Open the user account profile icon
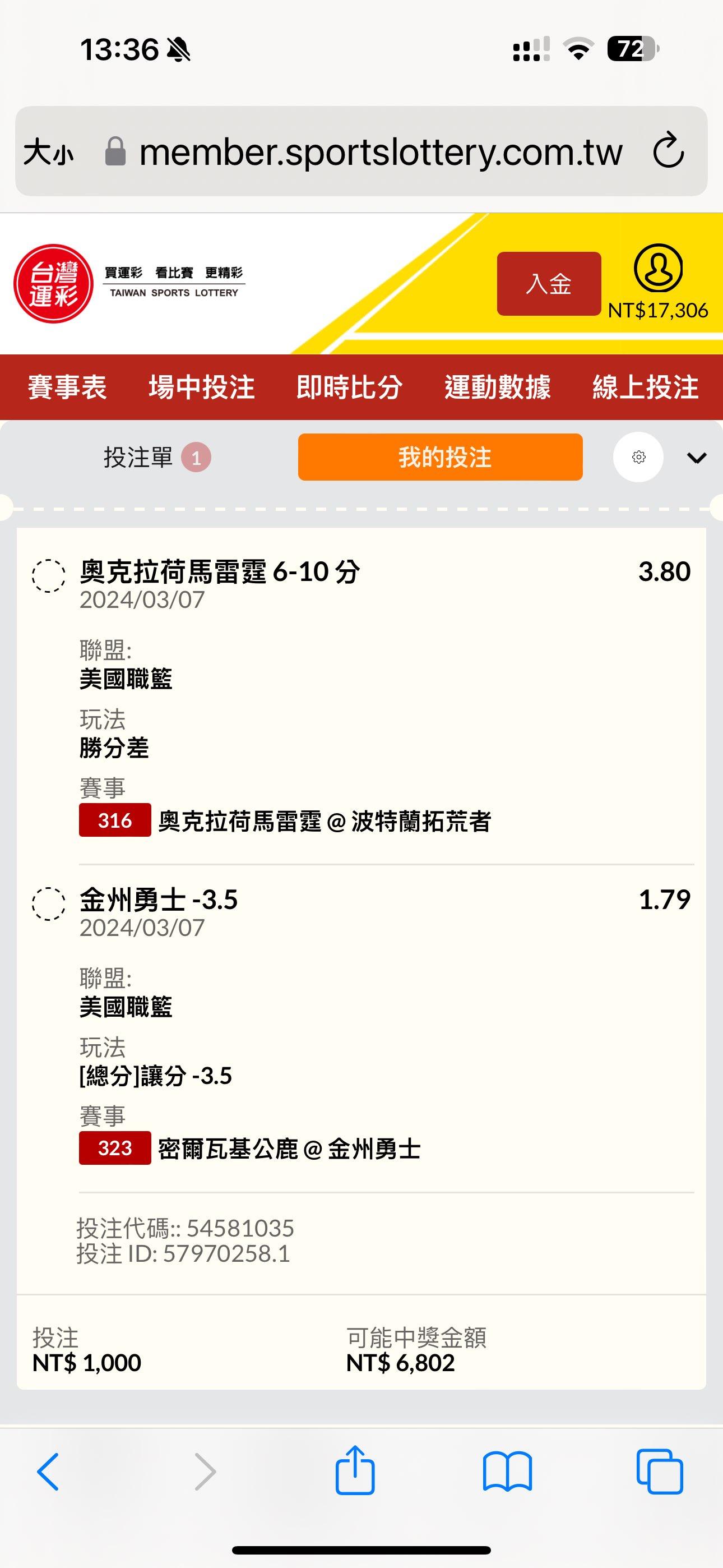 [658, 269]
